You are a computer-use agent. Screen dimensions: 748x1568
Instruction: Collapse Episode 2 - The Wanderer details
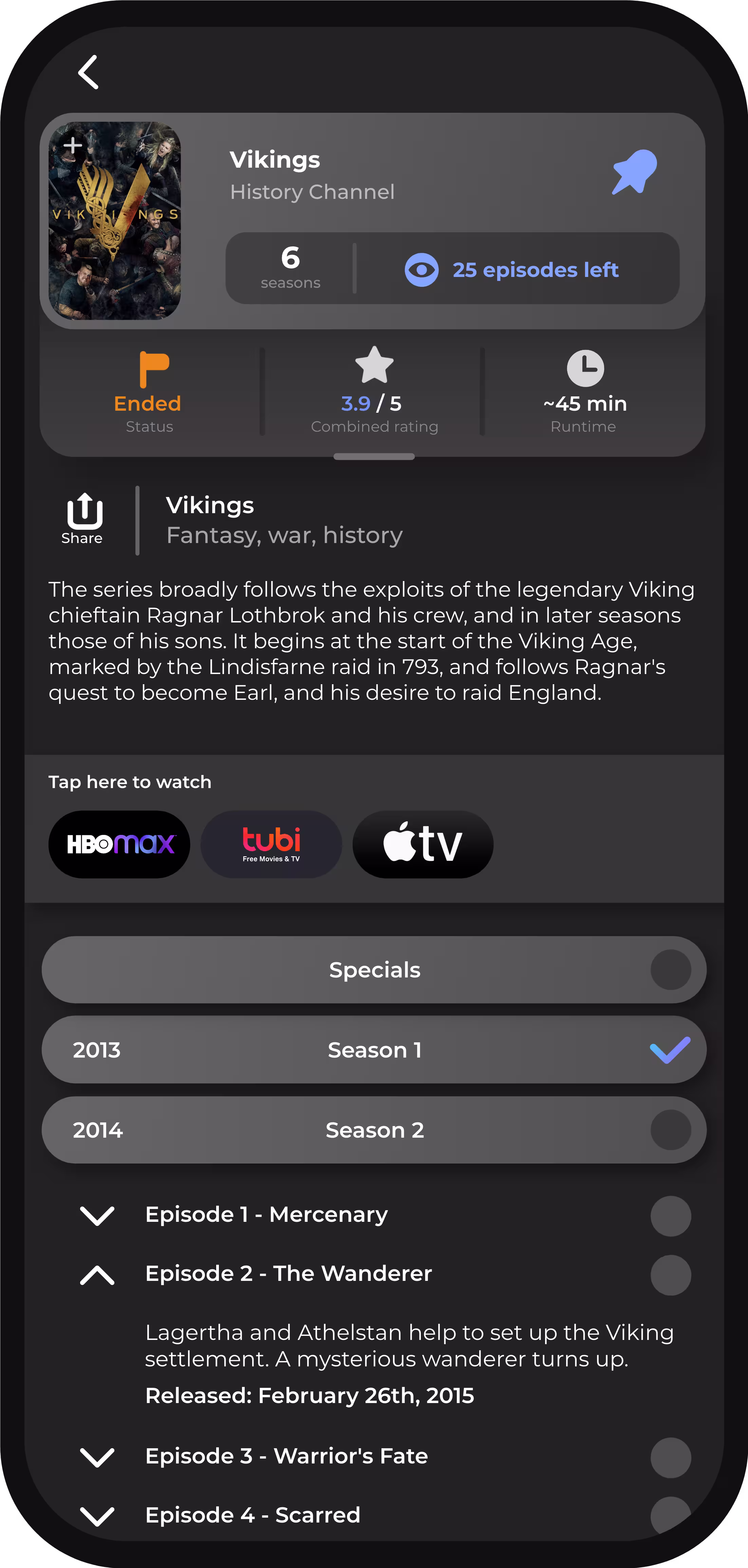pyautogui.click(x=97, y=1274)
